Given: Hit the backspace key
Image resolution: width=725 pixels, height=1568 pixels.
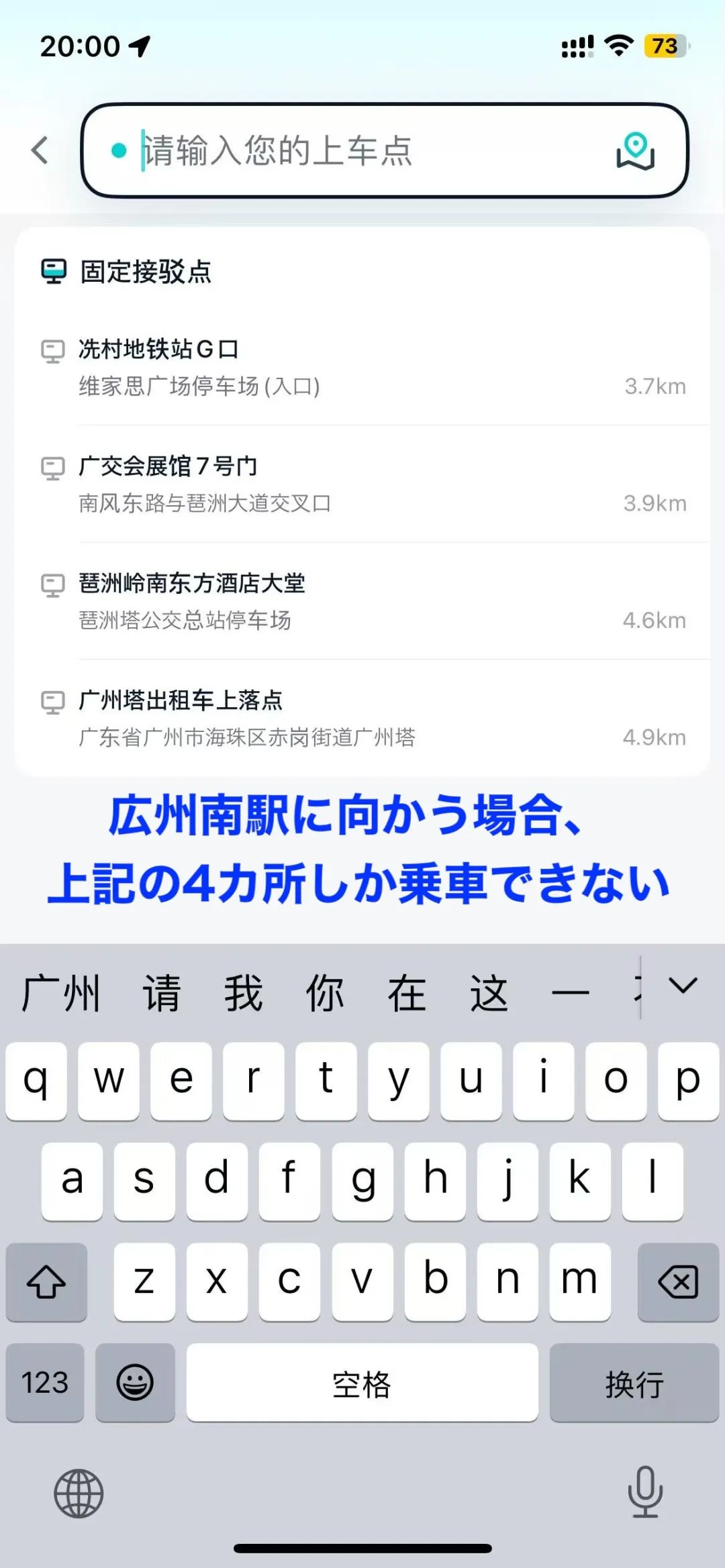Looking at the screenshot, I should point(678,1282).
